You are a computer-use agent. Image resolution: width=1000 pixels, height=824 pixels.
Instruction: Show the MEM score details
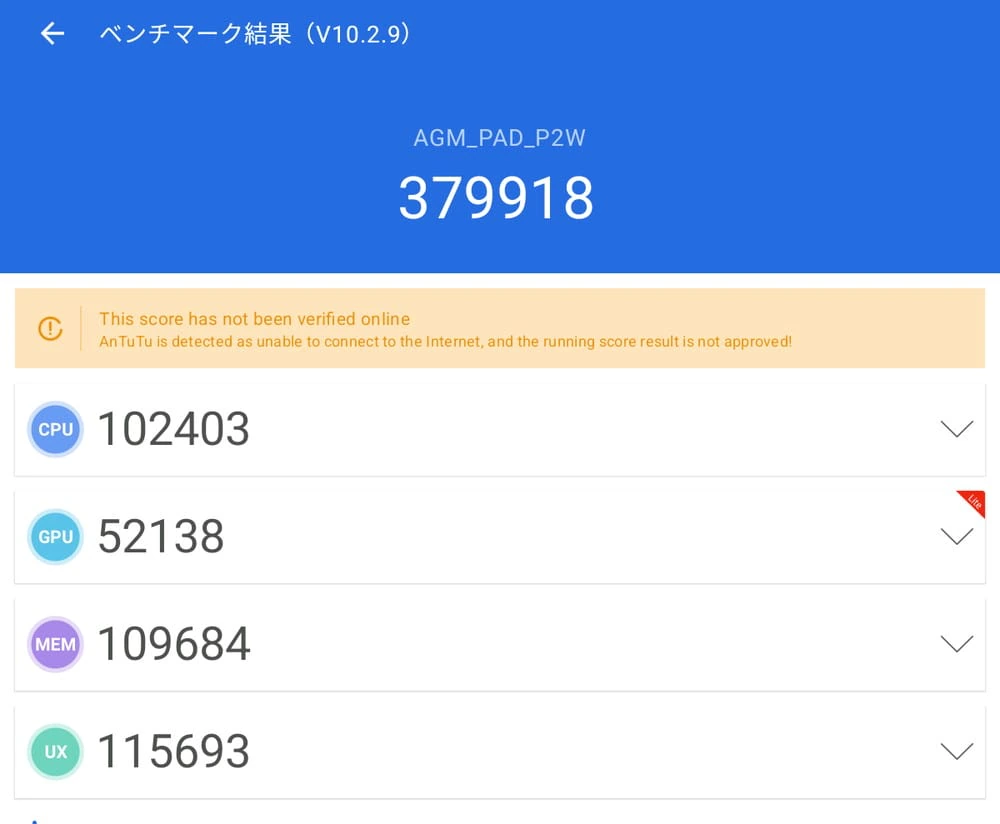tap(956, 644)
